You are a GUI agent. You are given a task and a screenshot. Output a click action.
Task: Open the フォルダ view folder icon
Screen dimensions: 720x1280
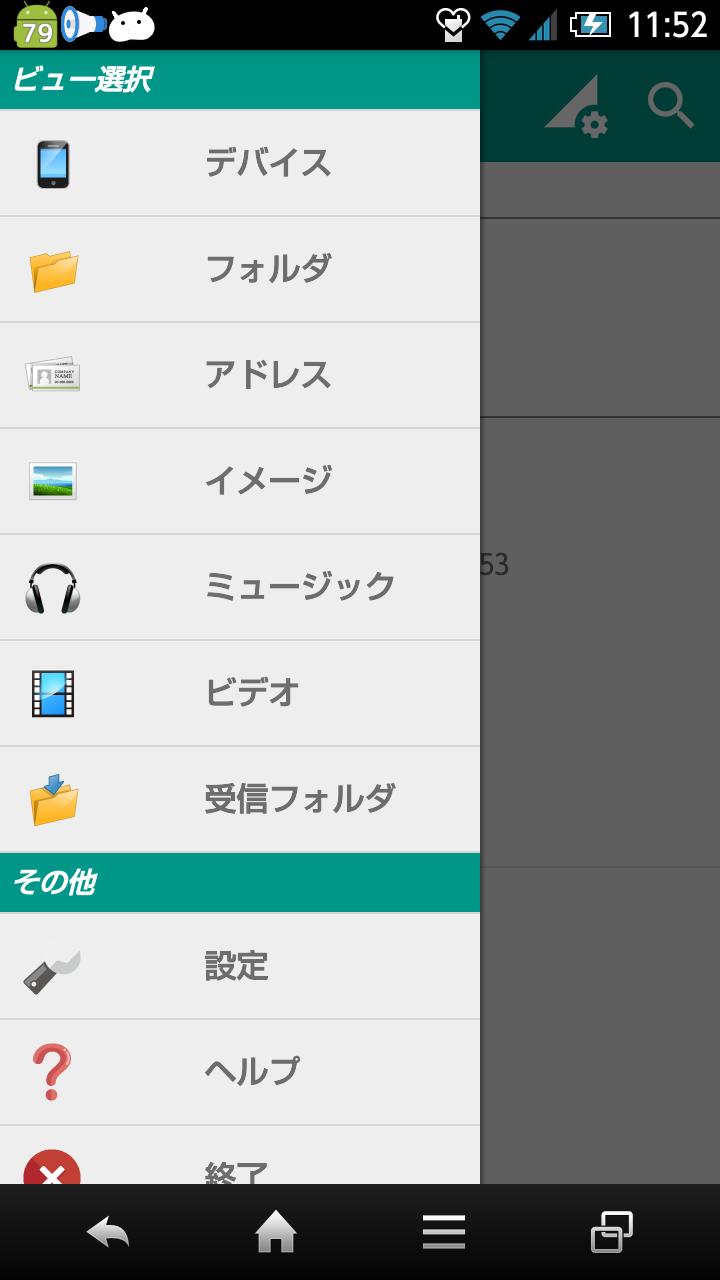pyautogui.click(x=54, y=267)
